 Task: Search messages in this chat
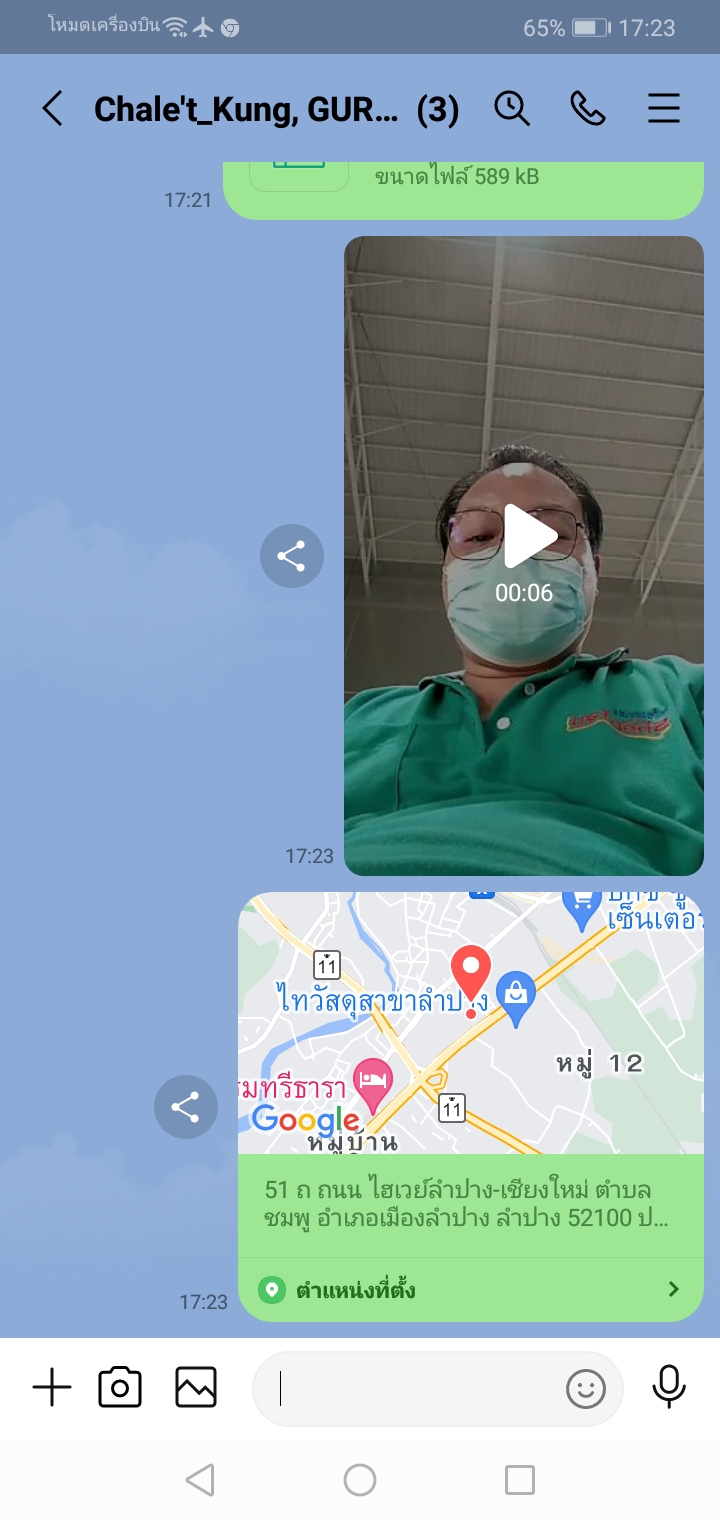click(x=512, y=108)
